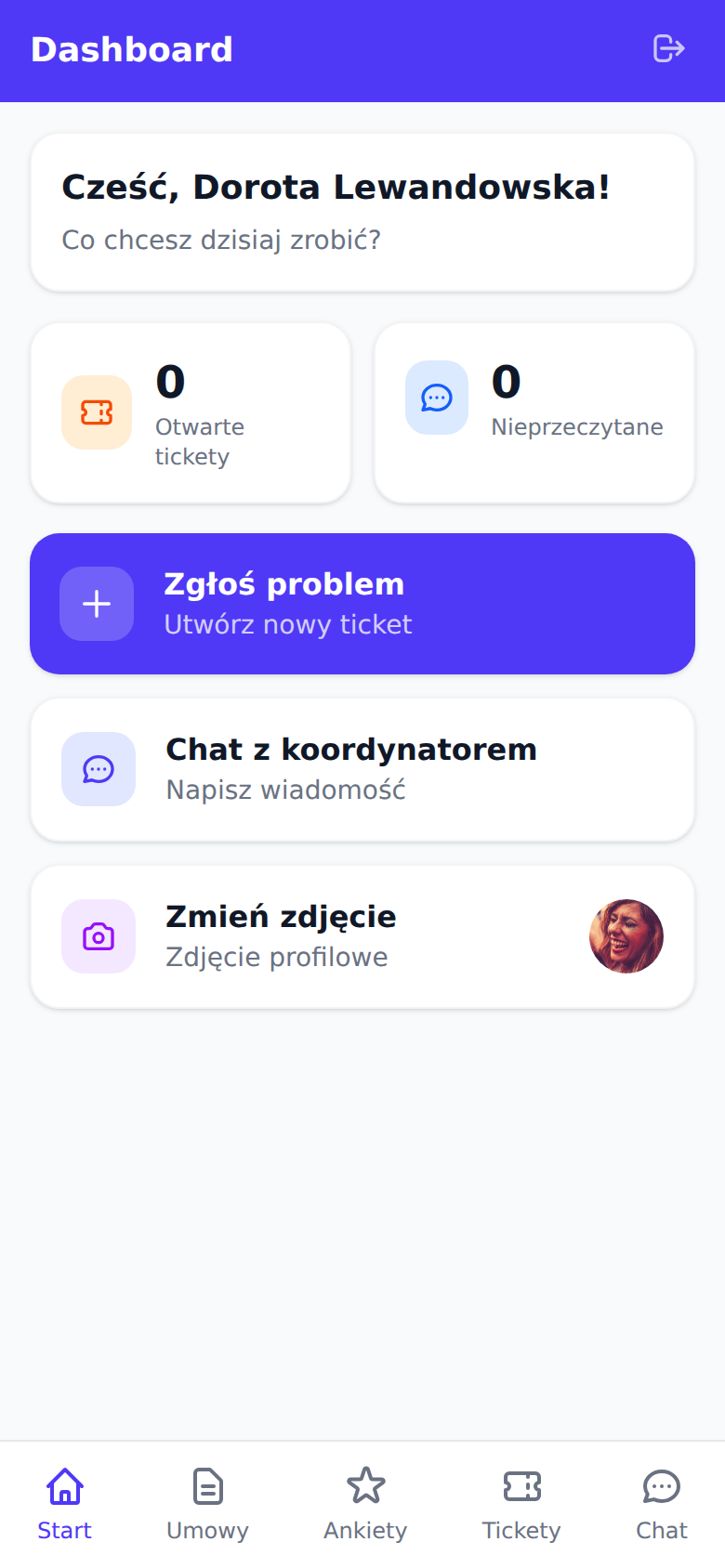Click the Zgłoś problem button
The height and width of the screenshot is (1568, 725).
pyautogui.click(x=362, y=603)
